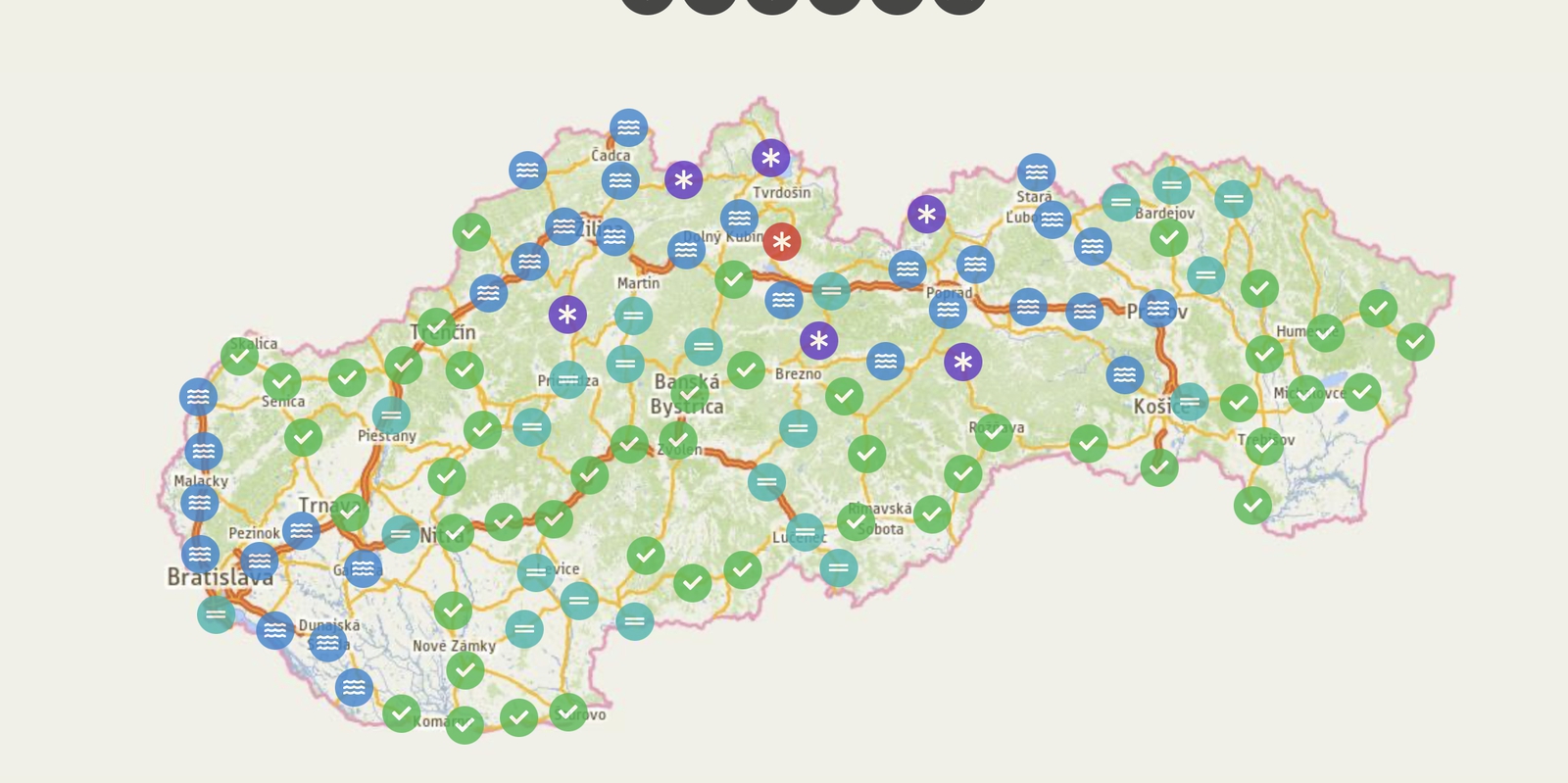Open the green check marker at Rožňava
The height and width of the screenshot is (783, 1568).
click(x=994, y=432)
